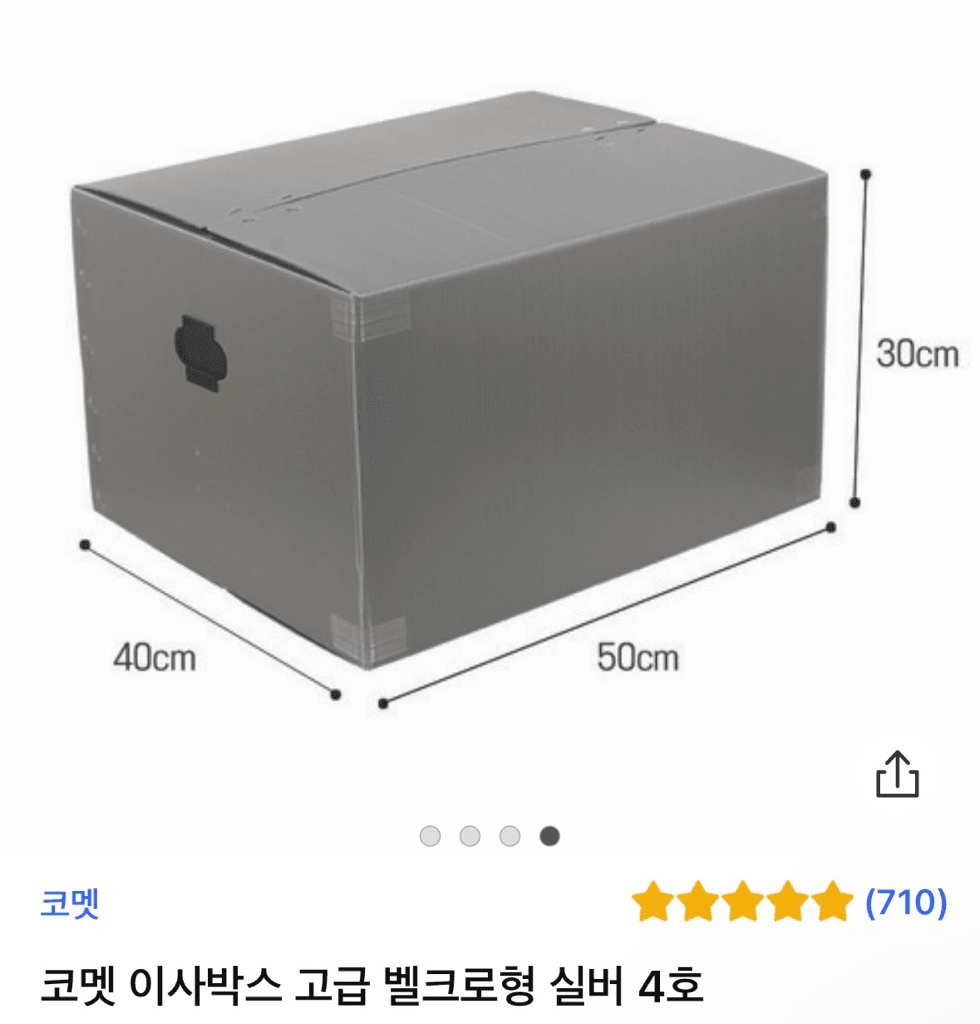The height and width of the screenshot is (1024, 980).
Task: Jump to the first image dot
Action: (430, 836)
